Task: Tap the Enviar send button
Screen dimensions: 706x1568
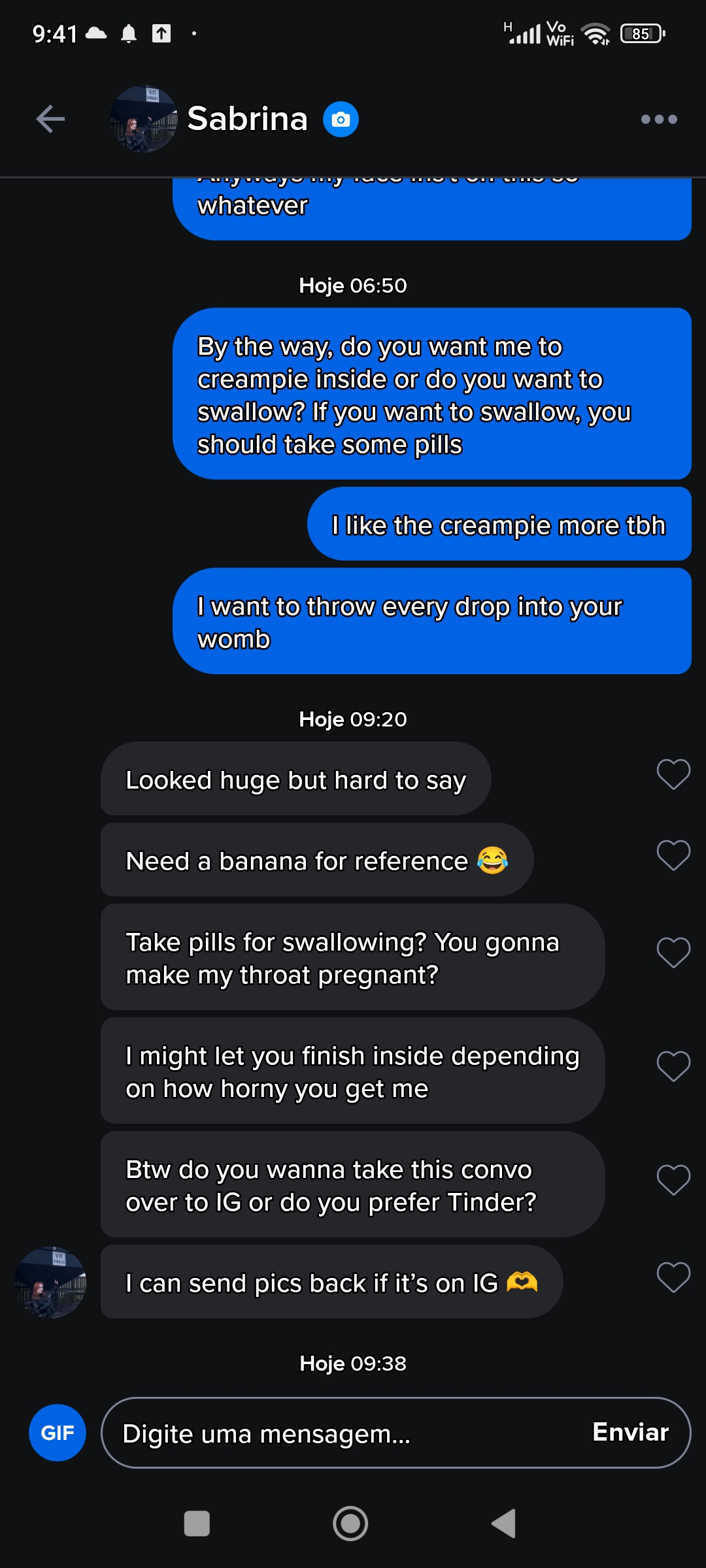Action: (x=630, y=1432)
